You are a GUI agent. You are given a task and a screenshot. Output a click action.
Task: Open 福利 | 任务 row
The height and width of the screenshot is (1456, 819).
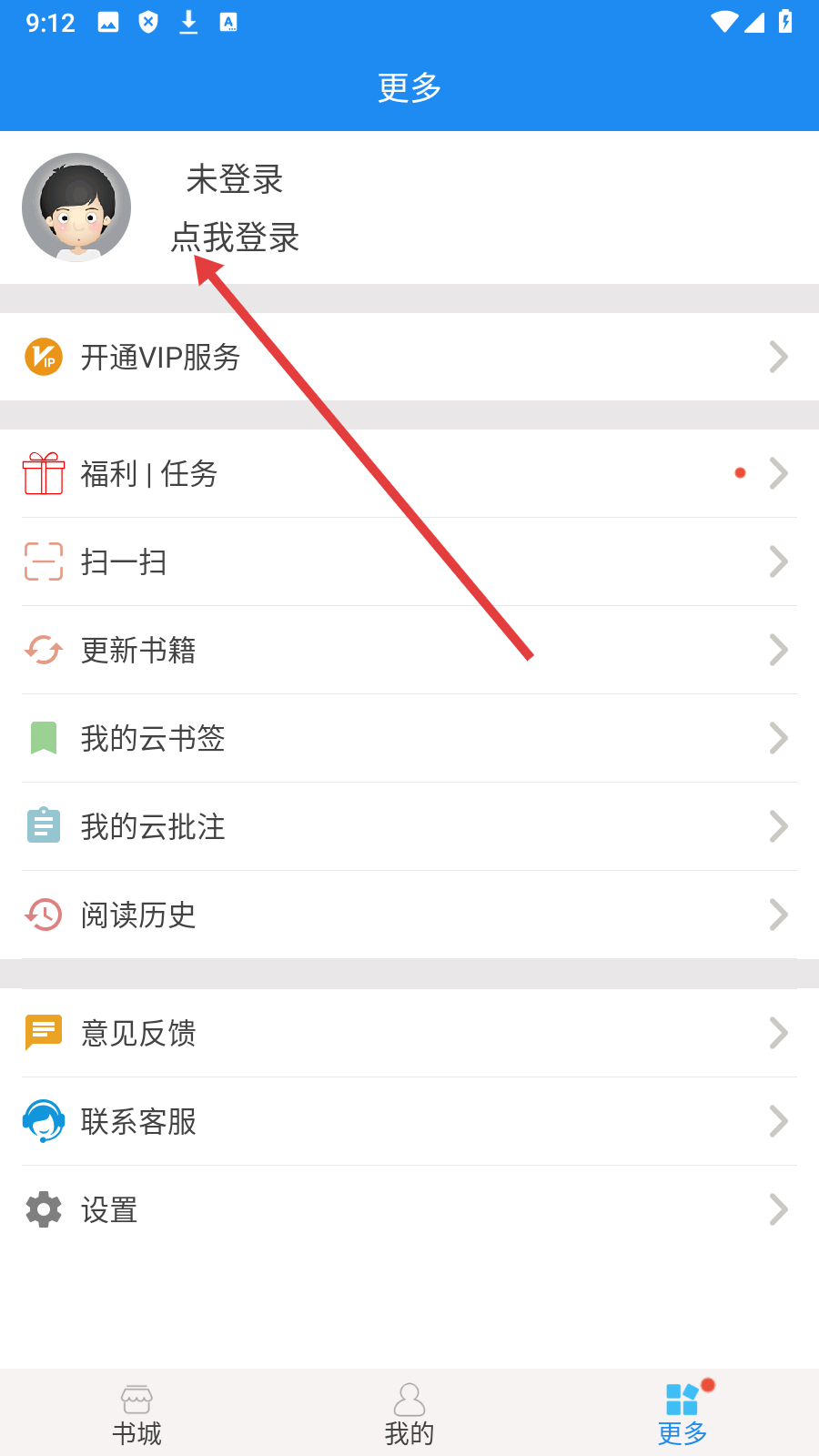click(409, 473)
